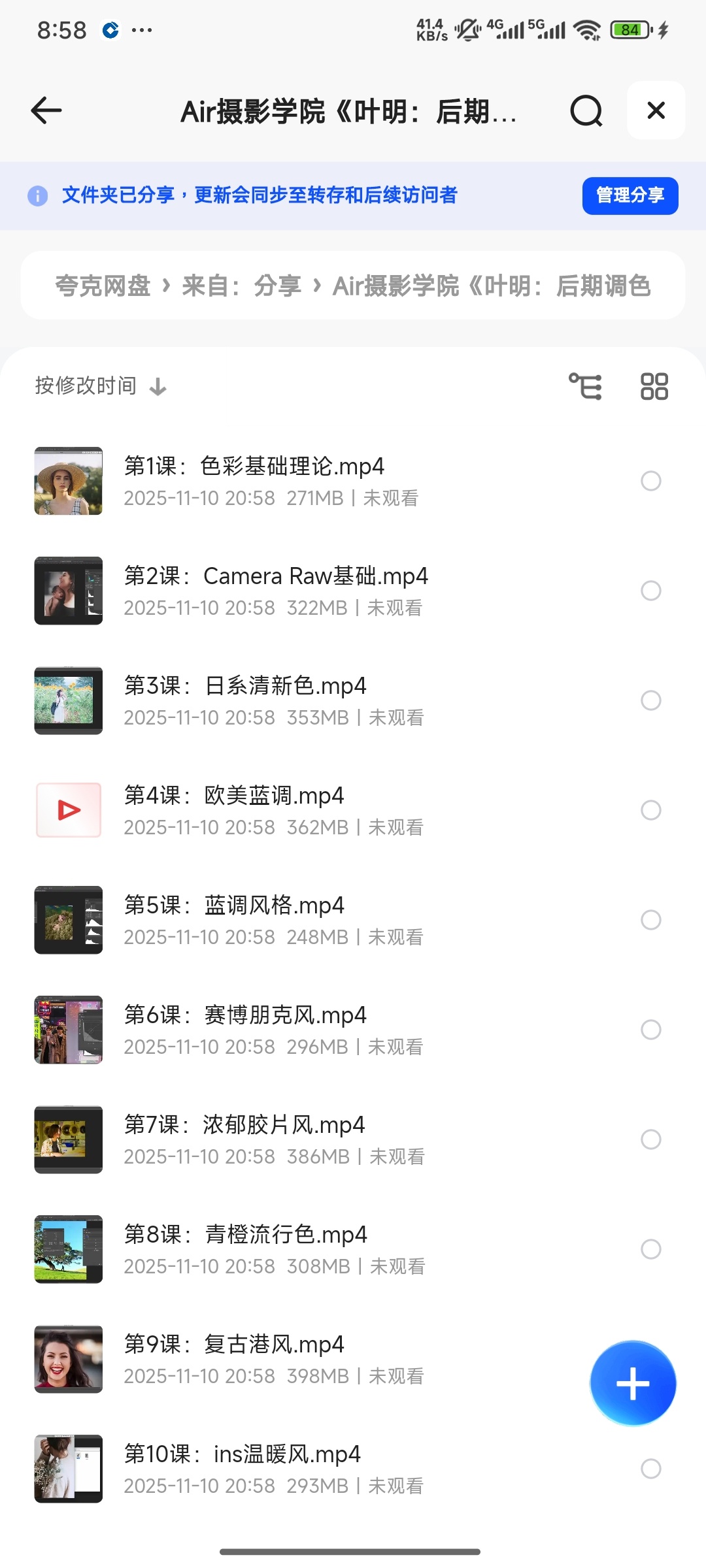Expand breadcrumb entry 分享
Viewport: 706px width, 1568px height.
[x=277, y=285]
